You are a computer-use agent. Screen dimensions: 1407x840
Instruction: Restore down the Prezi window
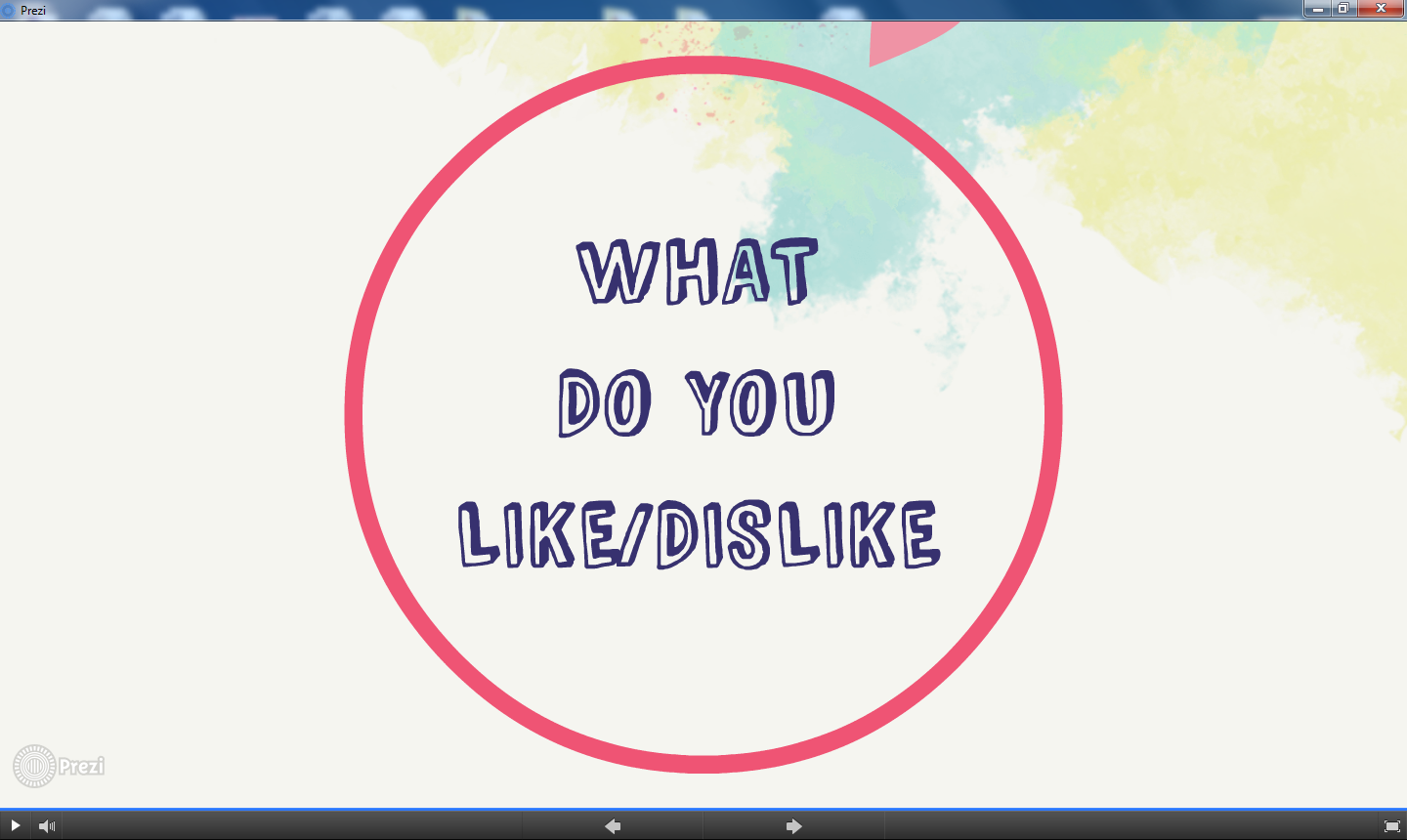click(1344, 9)
